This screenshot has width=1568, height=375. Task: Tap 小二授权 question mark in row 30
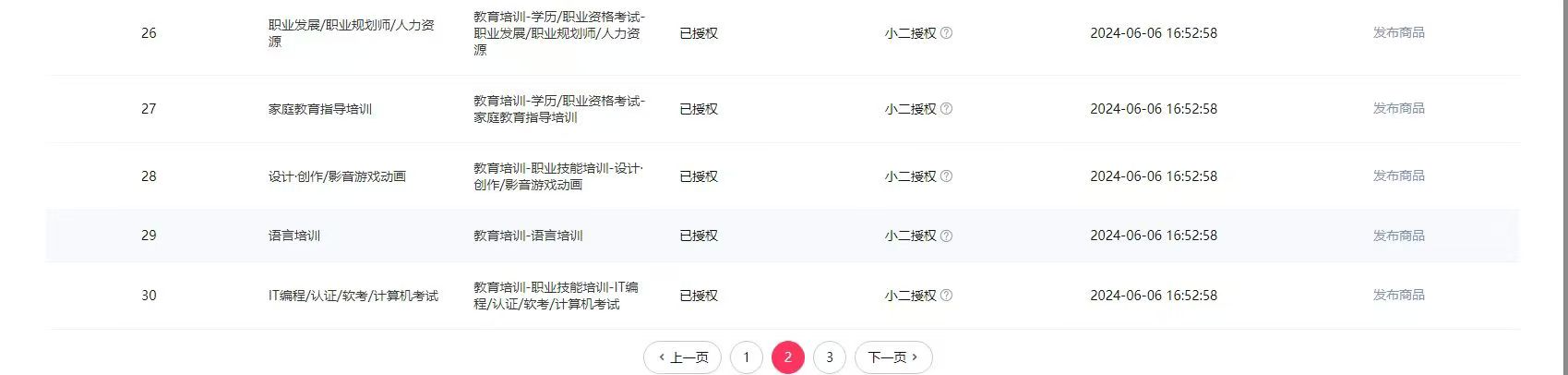(946, 296)
